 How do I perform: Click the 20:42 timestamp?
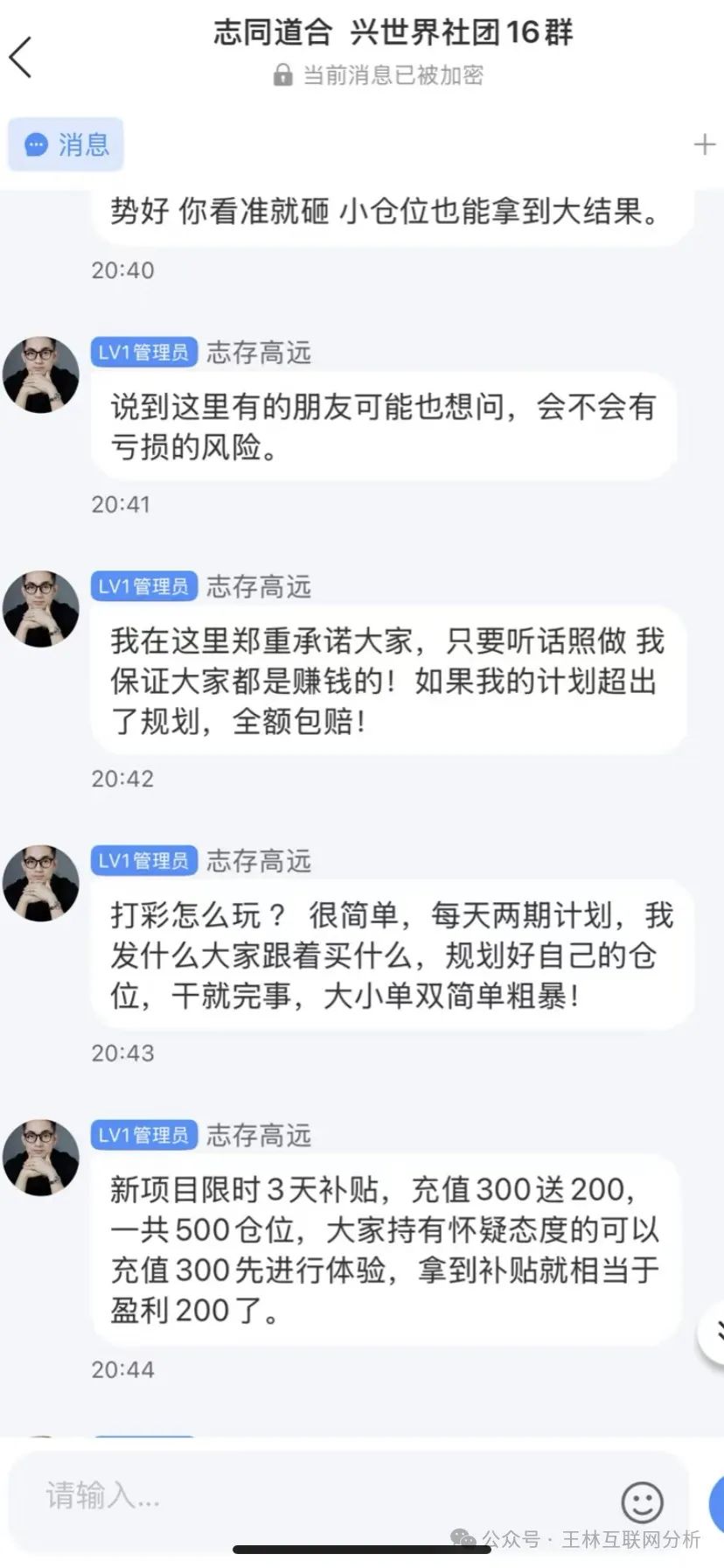click(x=122, y=777)
